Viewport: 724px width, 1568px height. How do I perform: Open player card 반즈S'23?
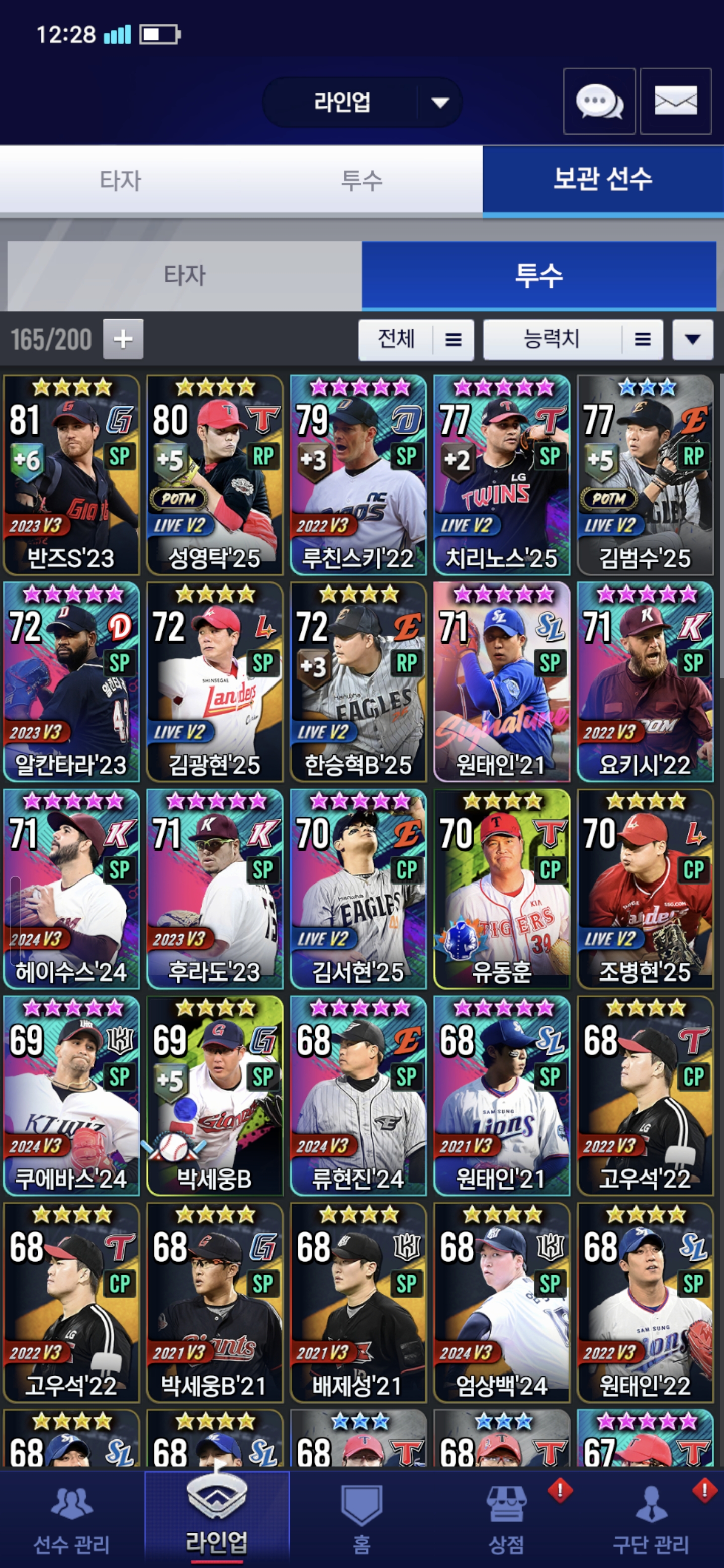[x=71, y=475]
